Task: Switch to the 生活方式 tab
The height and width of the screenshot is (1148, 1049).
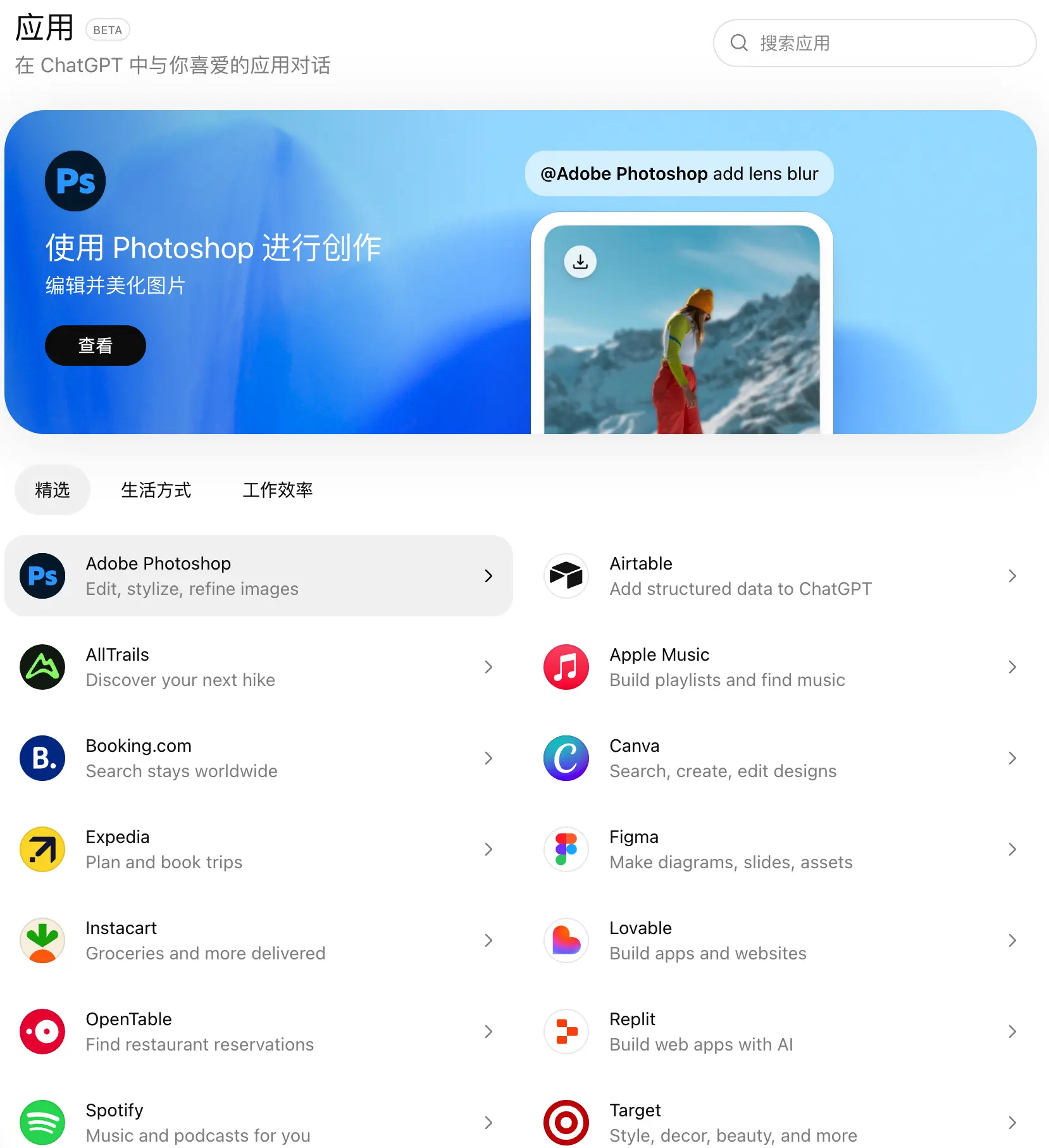Action: (156, 490)
